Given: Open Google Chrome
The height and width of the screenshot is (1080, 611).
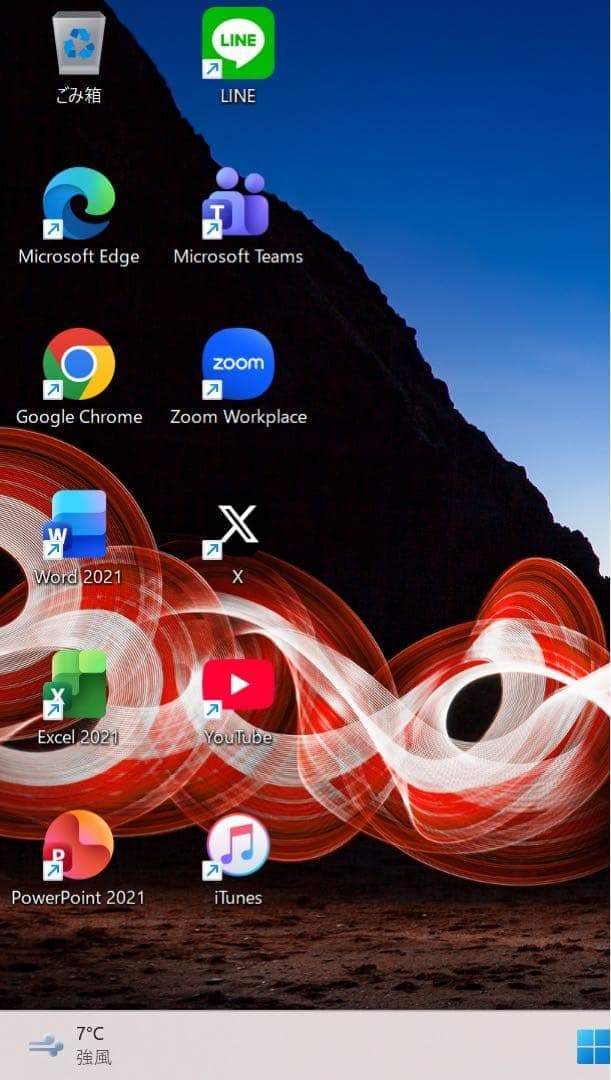Looking at the screenshot, I should 78,365.
